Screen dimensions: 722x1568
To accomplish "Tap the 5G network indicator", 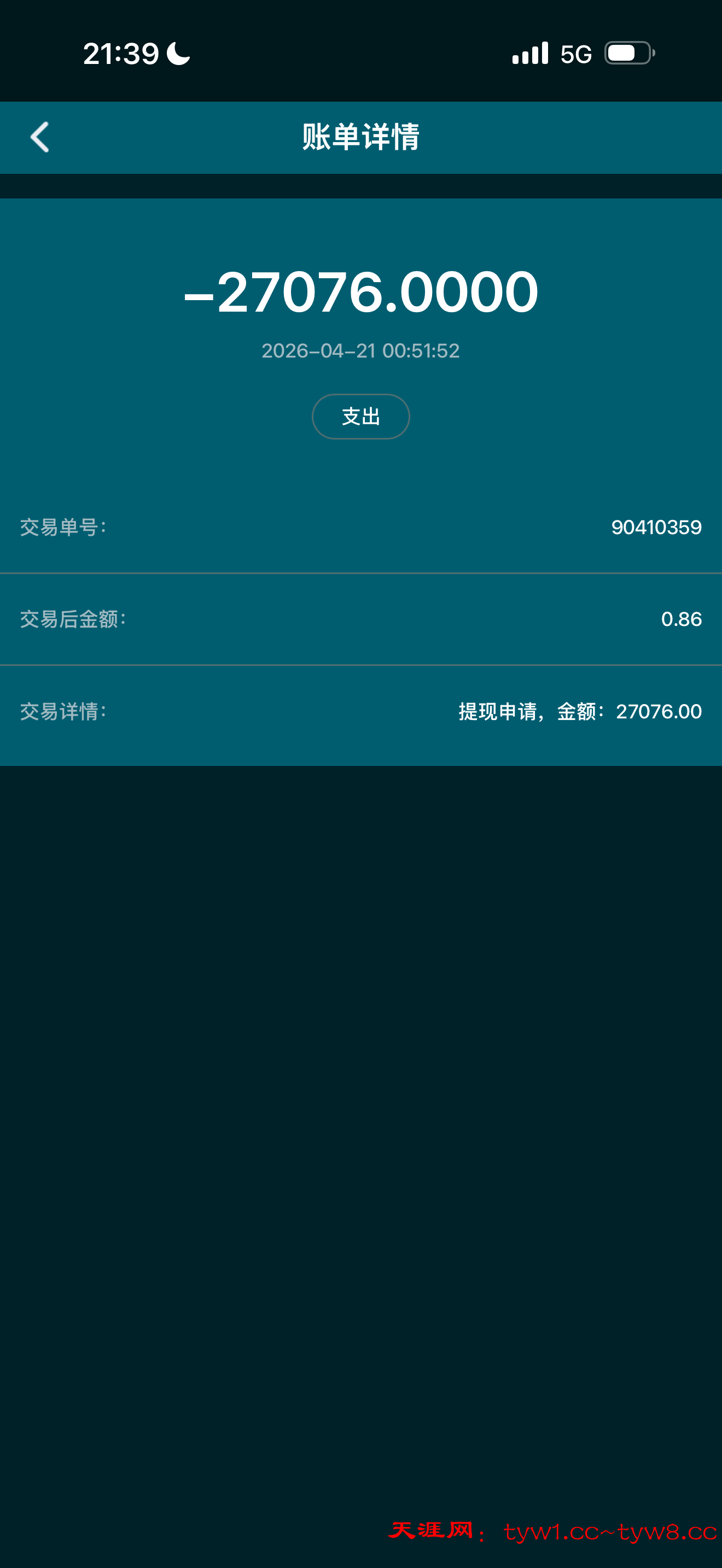I will tap(575, 54).
